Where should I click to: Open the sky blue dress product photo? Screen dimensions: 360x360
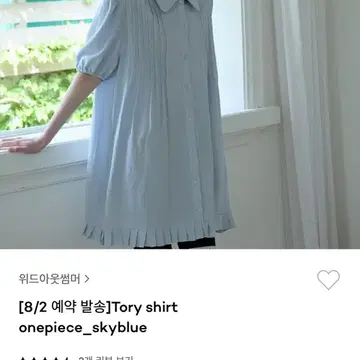(180, 124)
